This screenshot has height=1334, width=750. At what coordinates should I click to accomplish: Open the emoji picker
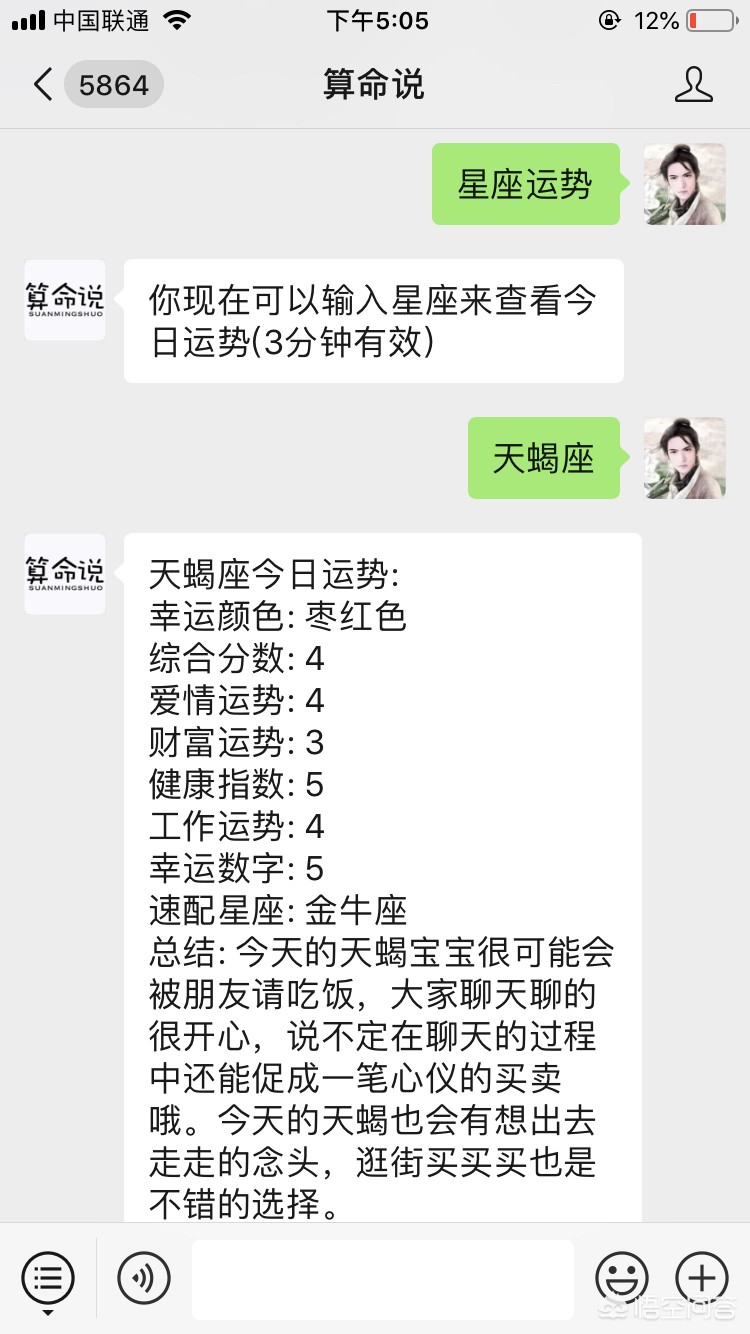pos(621,1277)
